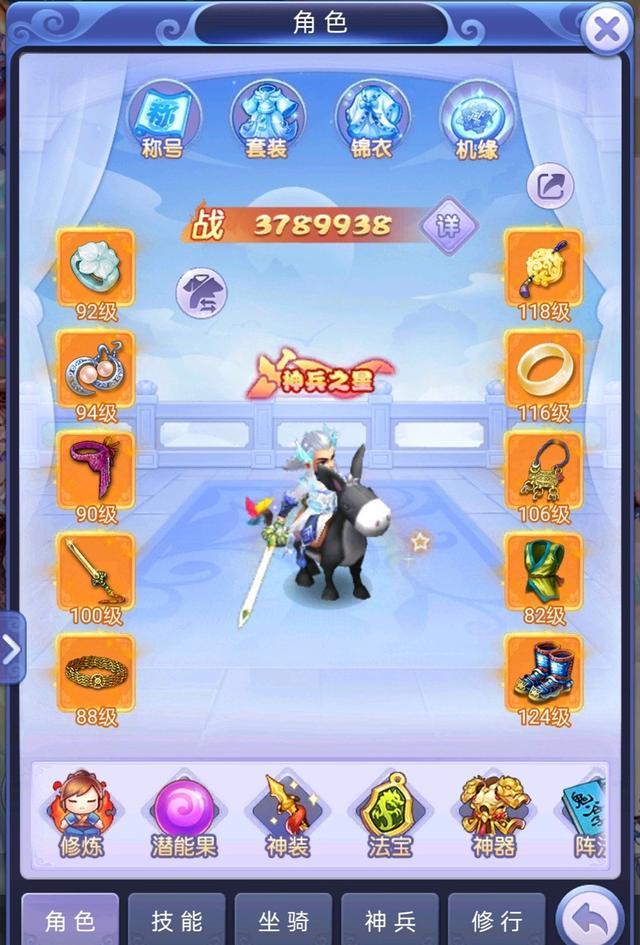Open the 称号 title icon
This screenshot has height=945, width=640.
pos(159,119)
